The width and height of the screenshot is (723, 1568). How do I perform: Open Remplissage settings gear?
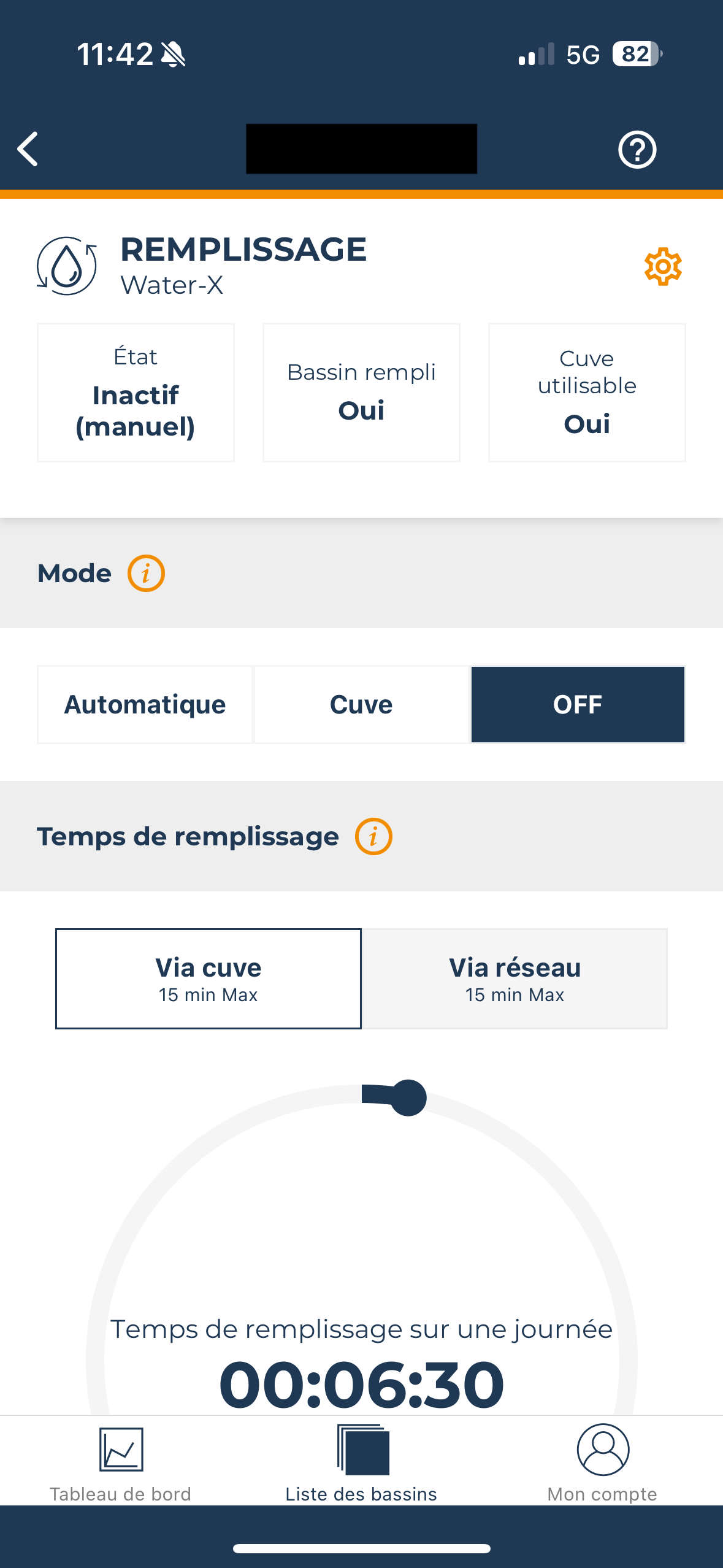(x=663, y=267)
